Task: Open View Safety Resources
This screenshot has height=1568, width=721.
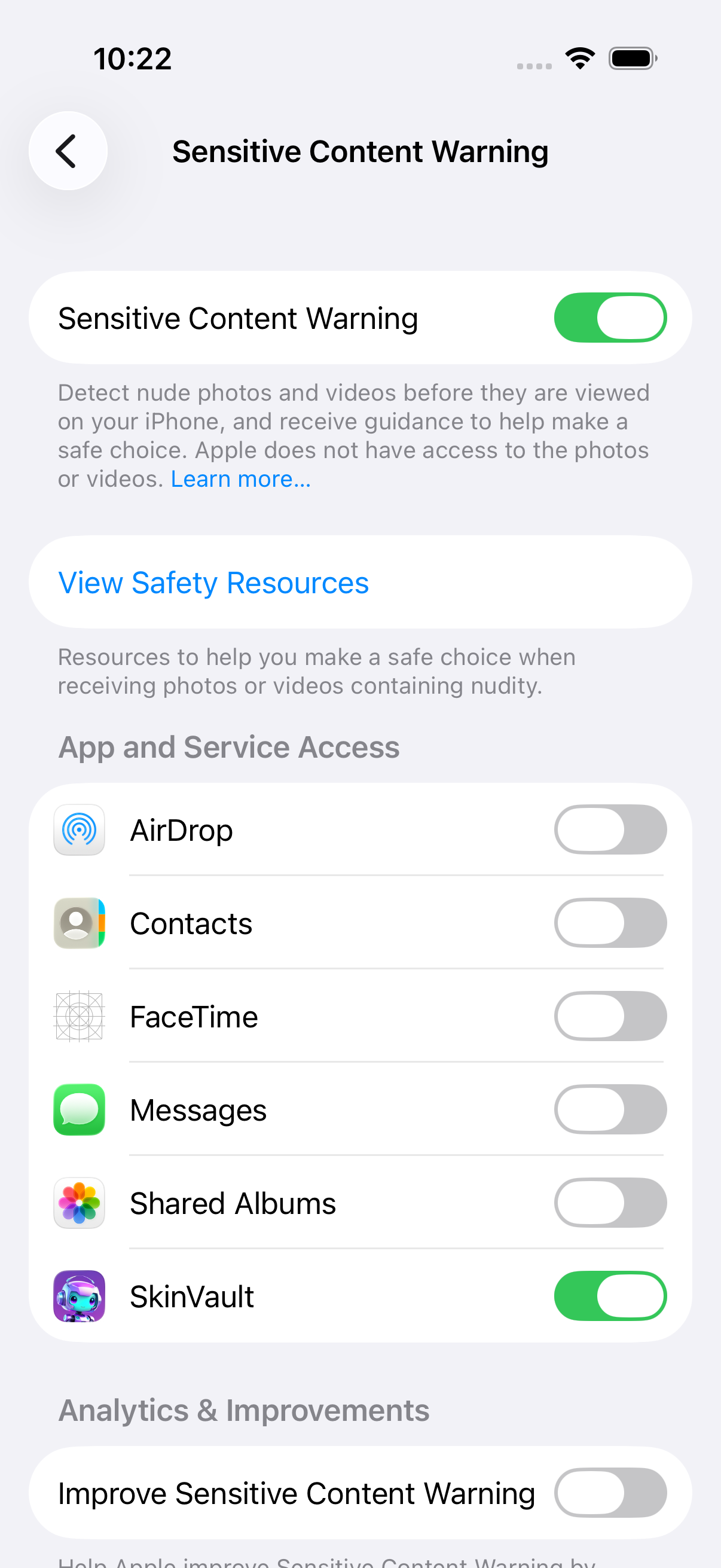Action: (x=213, y=582)
